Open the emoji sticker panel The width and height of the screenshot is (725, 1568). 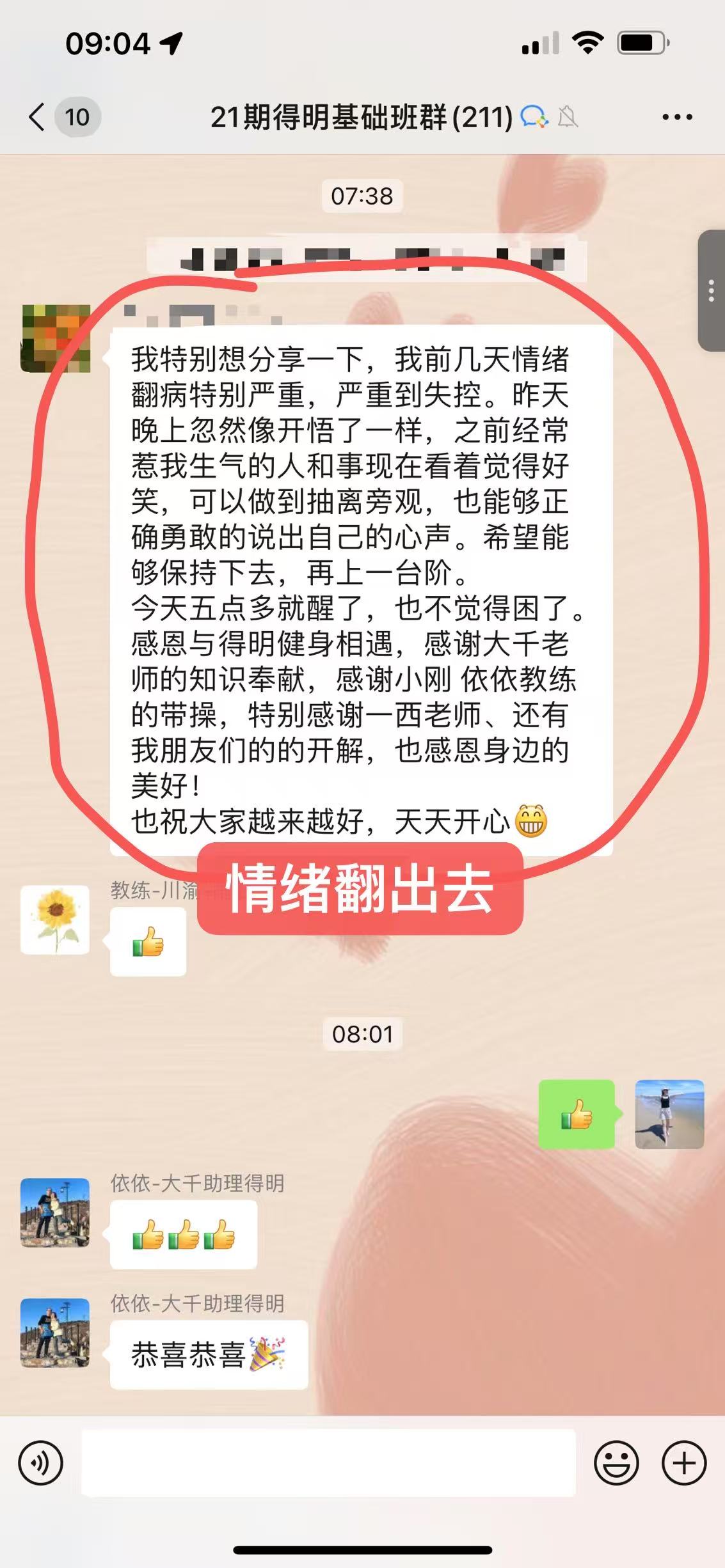pos(616,1462)
